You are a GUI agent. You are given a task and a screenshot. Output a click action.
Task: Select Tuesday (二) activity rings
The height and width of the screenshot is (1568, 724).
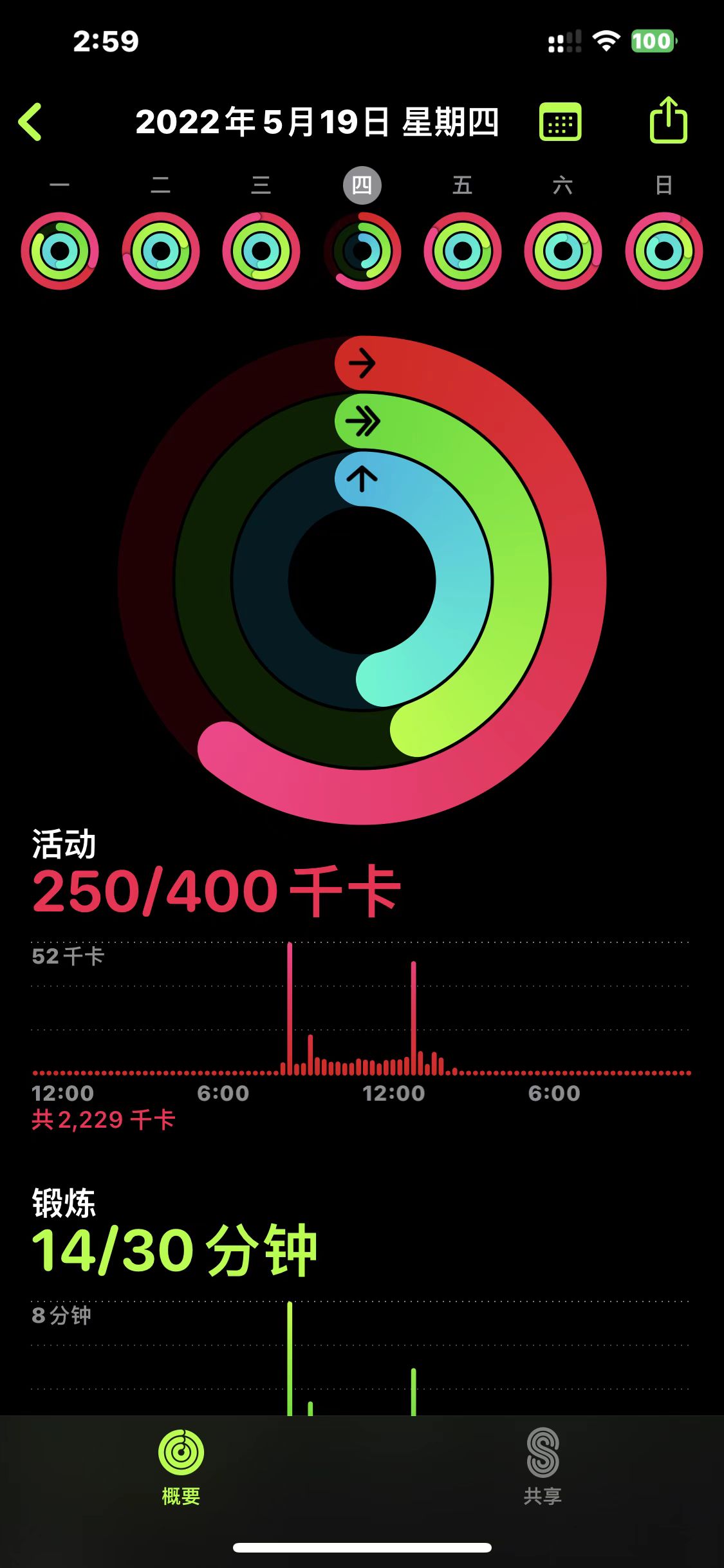tap(161, 250)
